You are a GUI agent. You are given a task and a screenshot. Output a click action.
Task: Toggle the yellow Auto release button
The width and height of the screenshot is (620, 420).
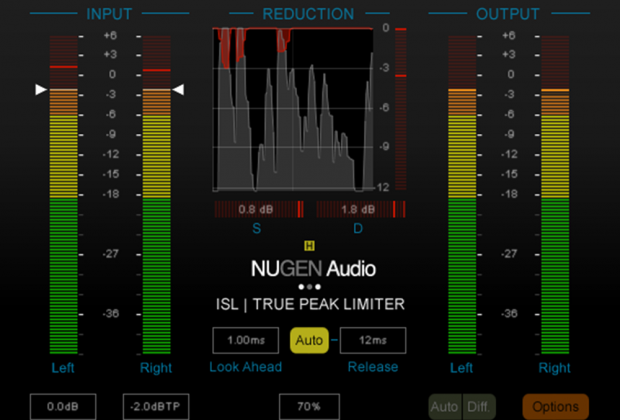[309, 341]
